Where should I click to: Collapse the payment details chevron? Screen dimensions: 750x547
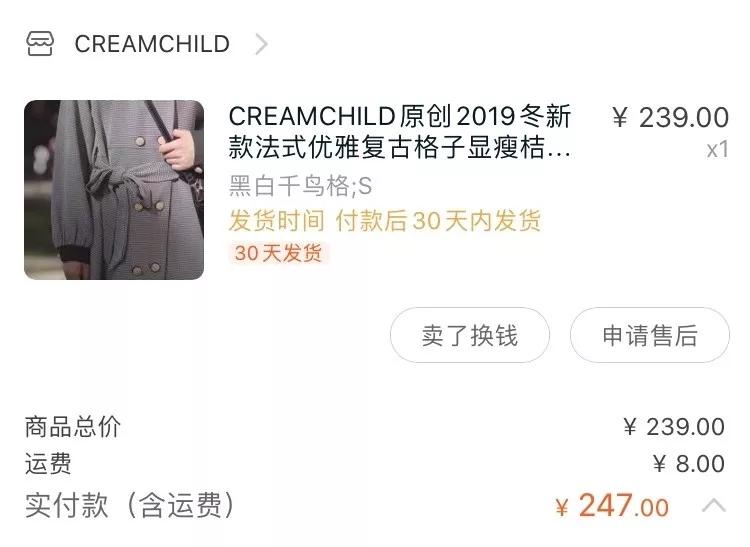(x=713, y=506)
